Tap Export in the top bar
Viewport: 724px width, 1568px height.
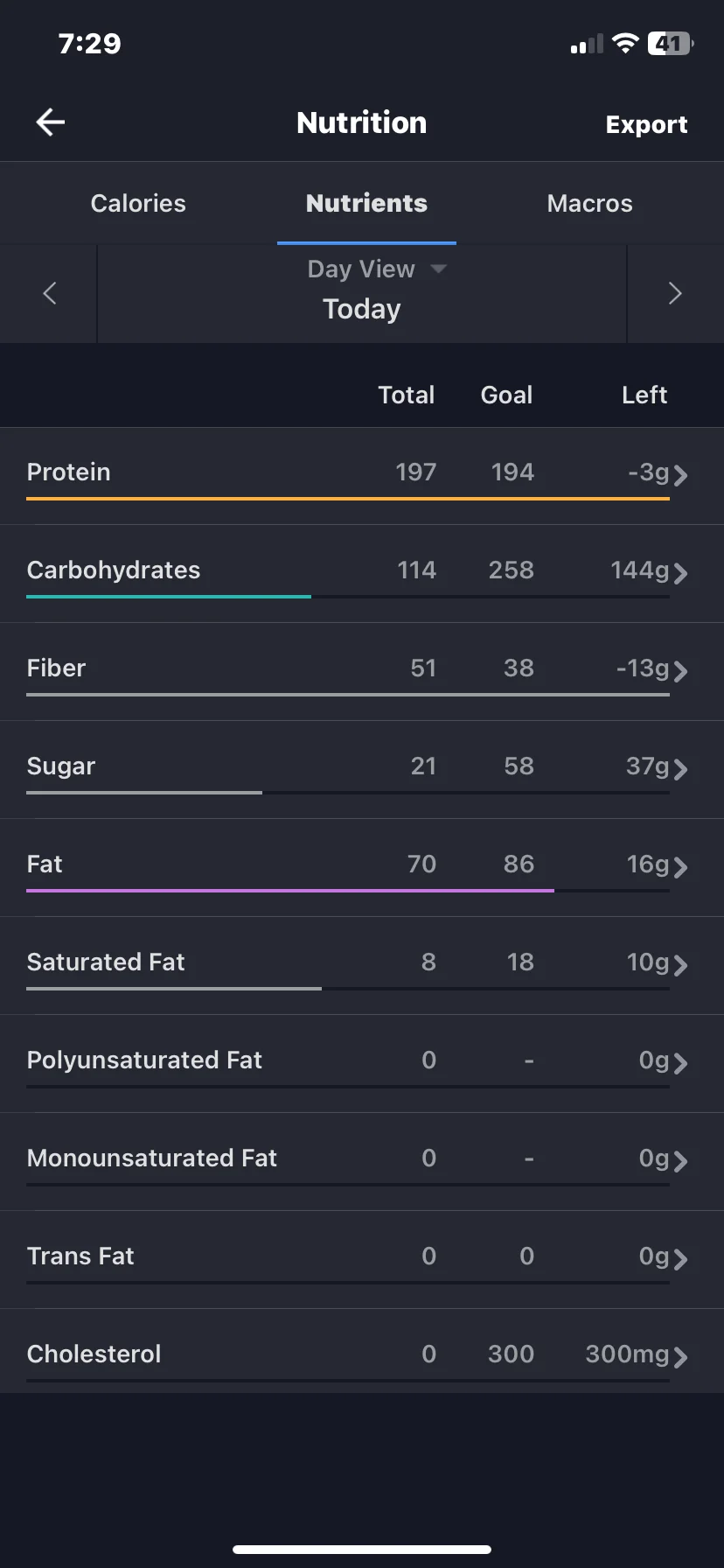click(646, 124)
